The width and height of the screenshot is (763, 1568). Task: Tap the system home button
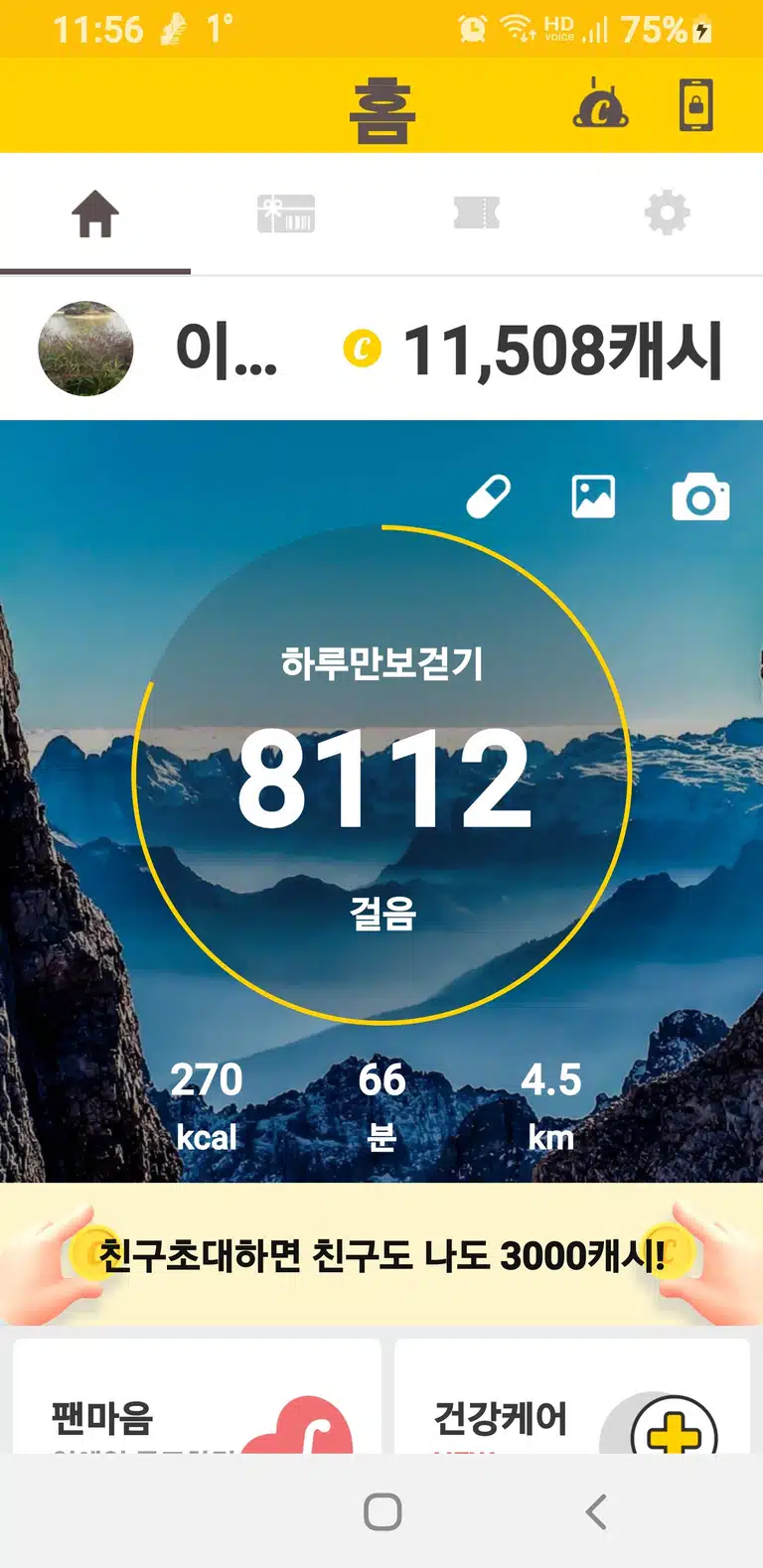pyautogui.click(x=382, y=1512)
